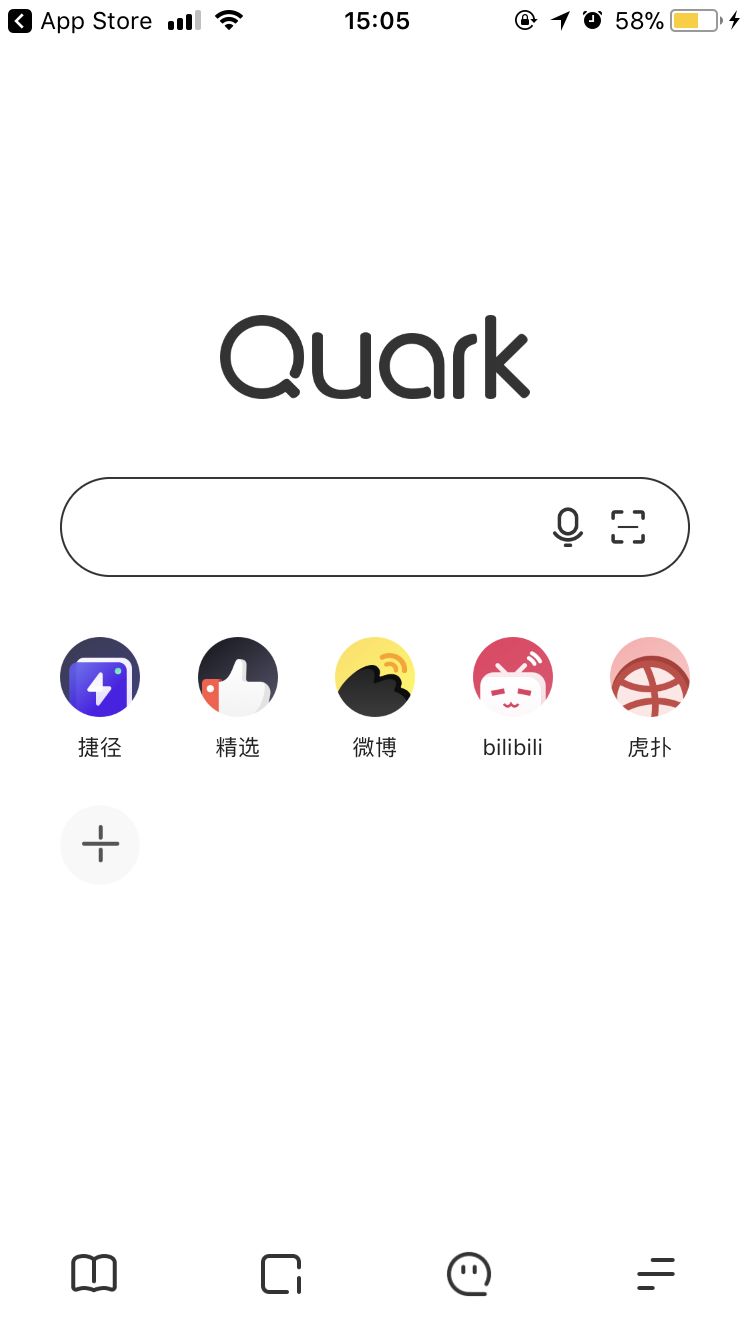This screenshot has width=750, height=1334.
Task: Open the tabs window switcher
Action: coord(281,1274)
